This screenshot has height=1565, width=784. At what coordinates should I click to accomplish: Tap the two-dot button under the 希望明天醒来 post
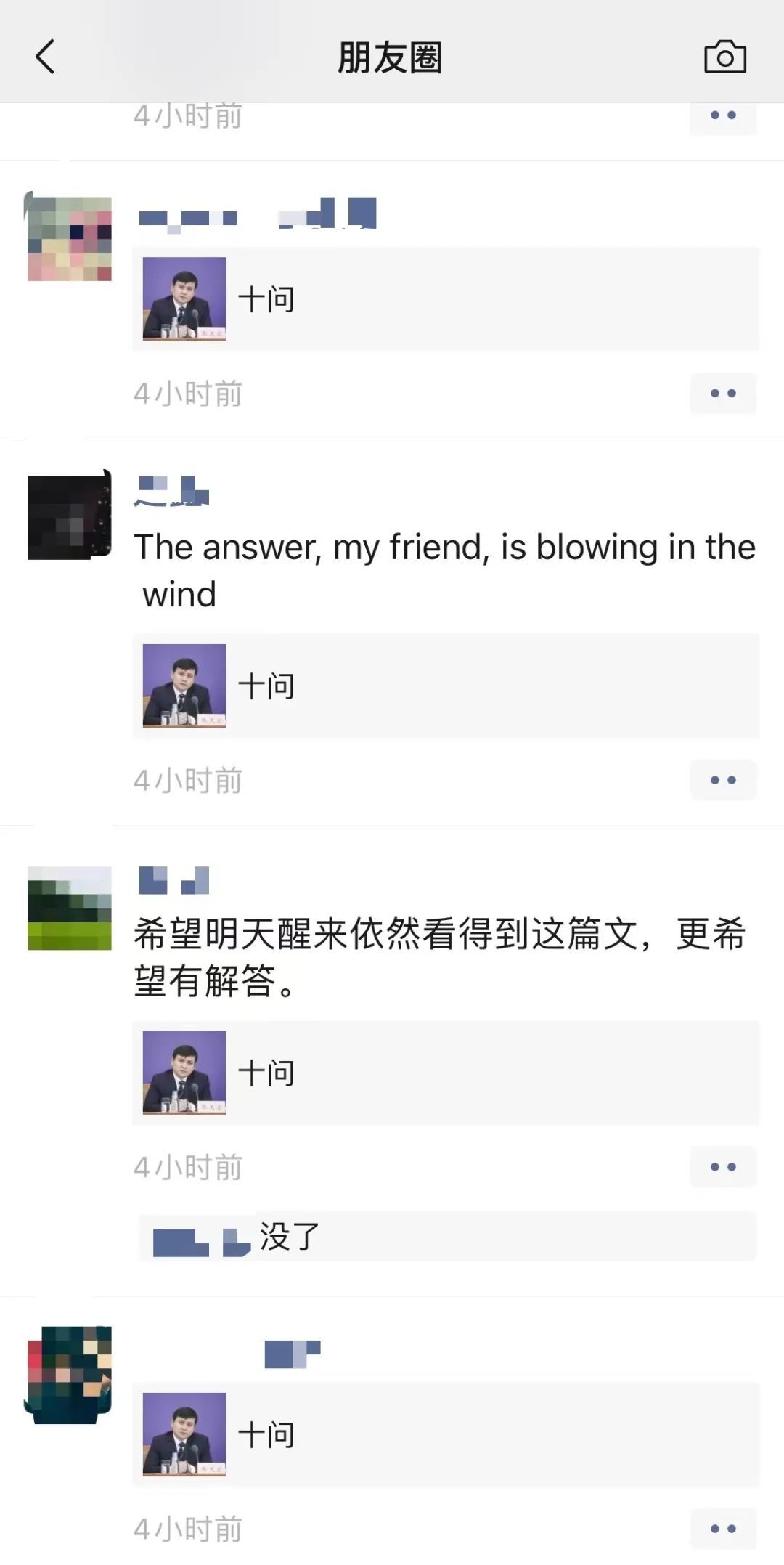pos(723,1167)
